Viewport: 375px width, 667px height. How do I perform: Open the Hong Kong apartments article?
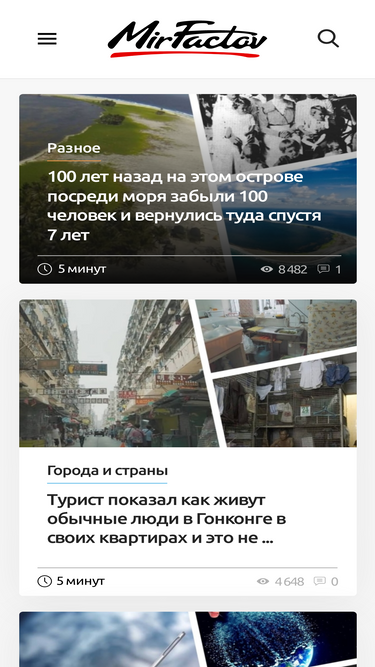[167, 519]
